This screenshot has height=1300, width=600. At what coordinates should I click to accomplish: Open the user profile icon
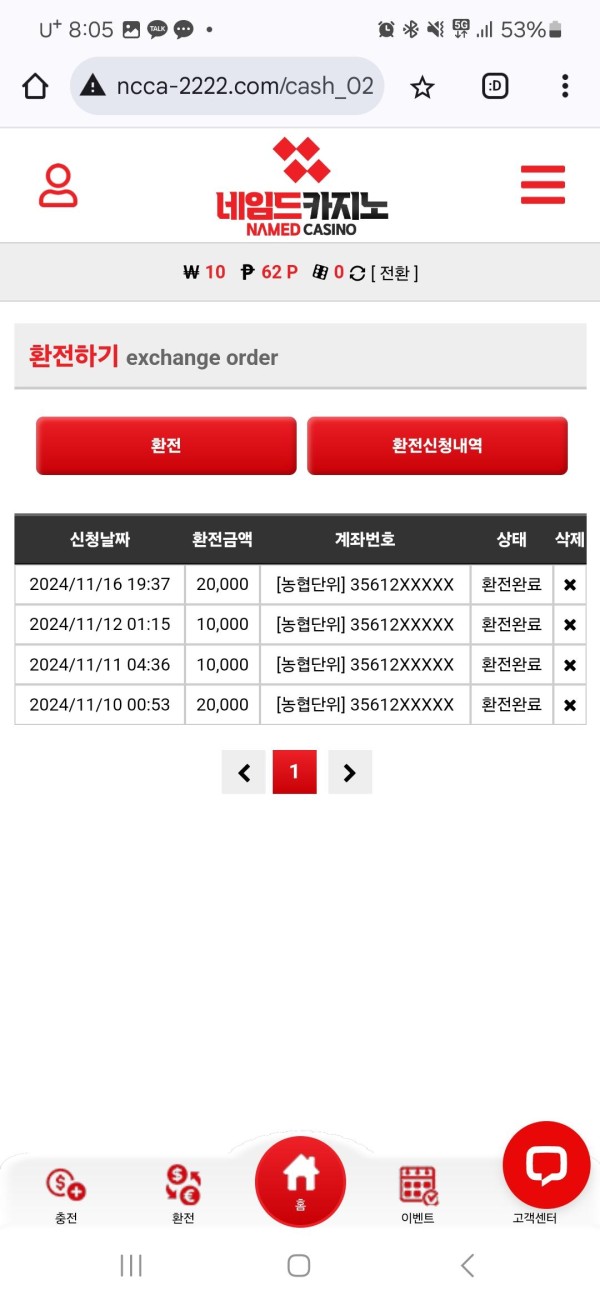tap(58, 186)
